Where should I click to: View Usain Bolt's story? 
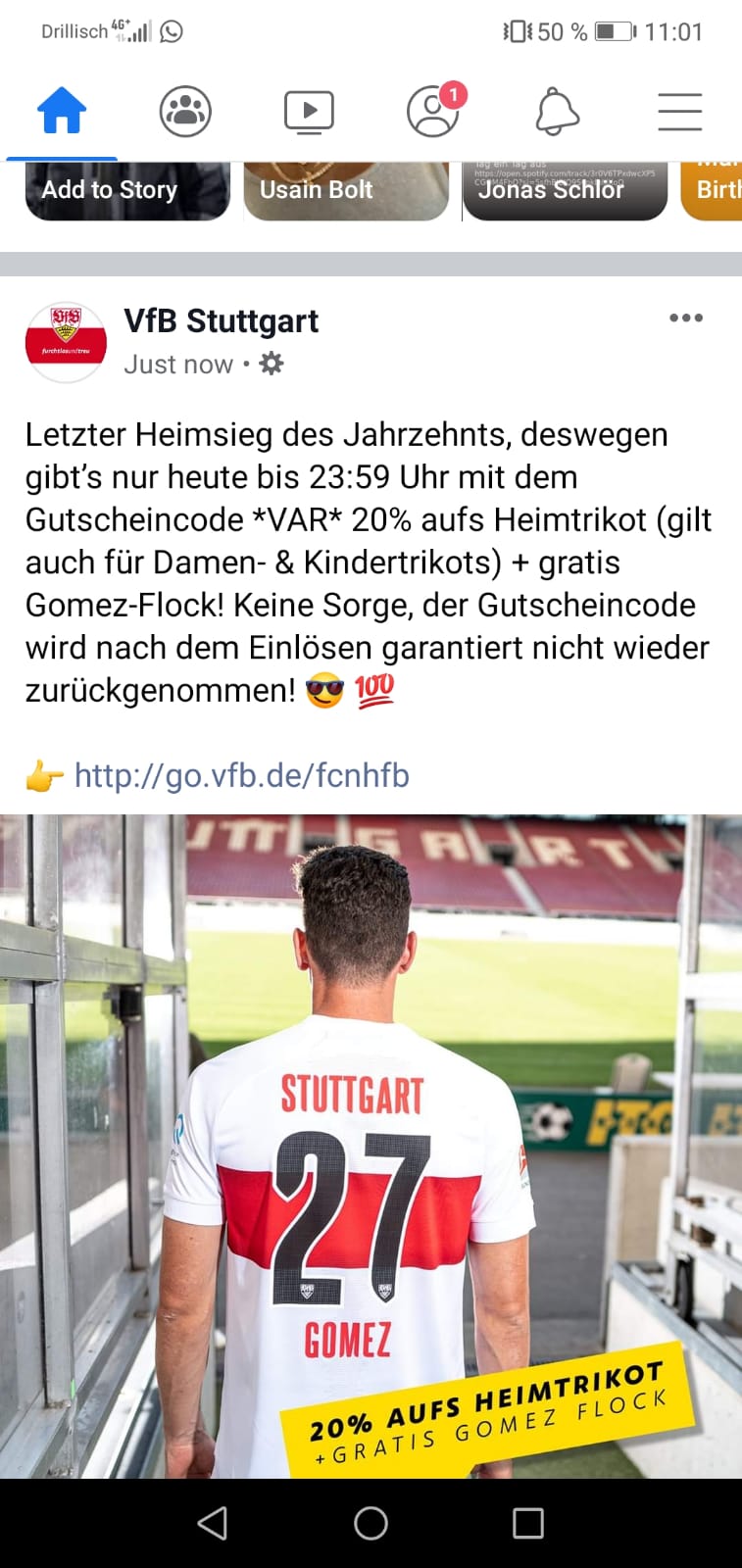point(345,190)
